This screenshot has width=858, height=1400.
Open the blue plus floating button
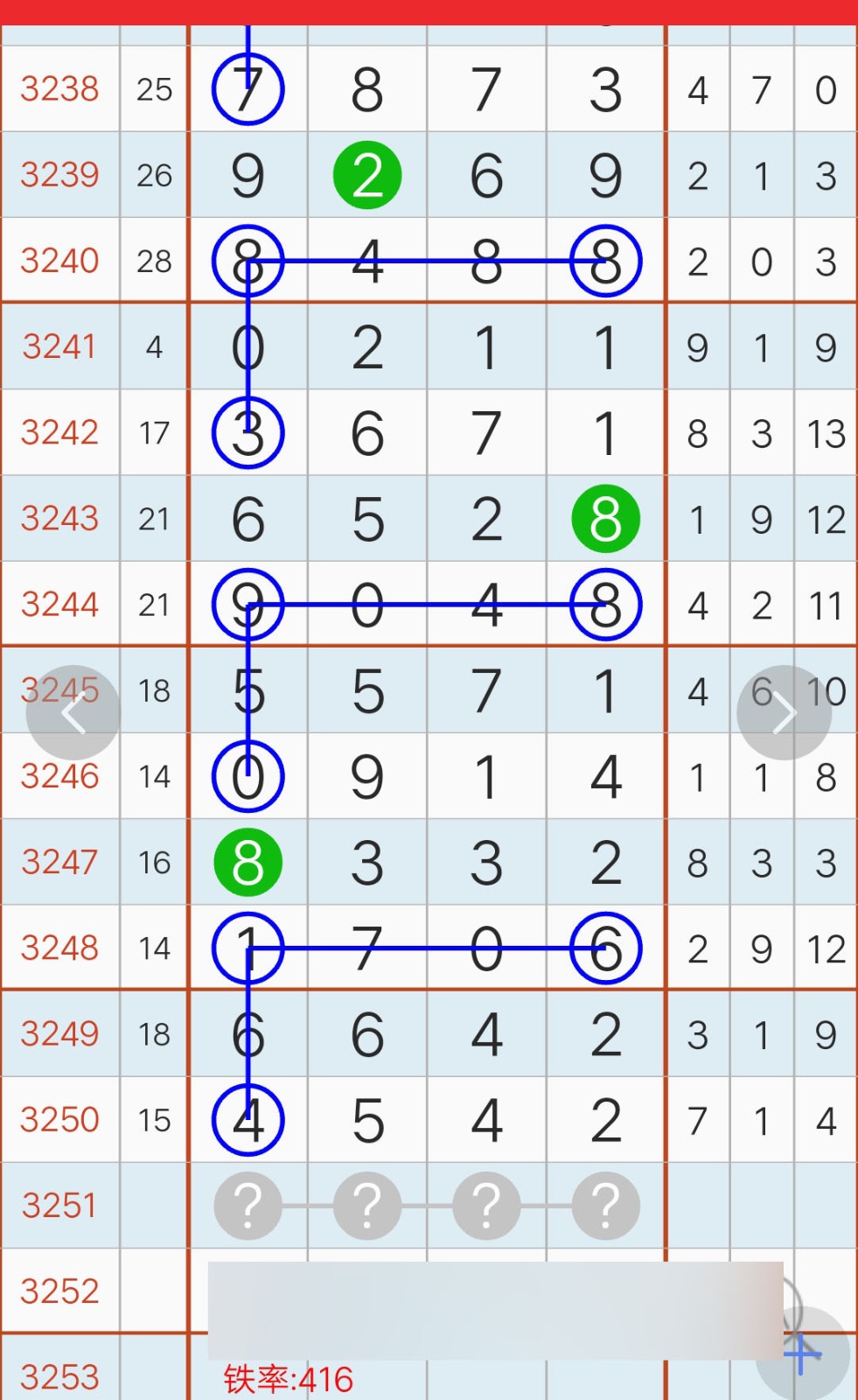click(x=803, y=1354)
